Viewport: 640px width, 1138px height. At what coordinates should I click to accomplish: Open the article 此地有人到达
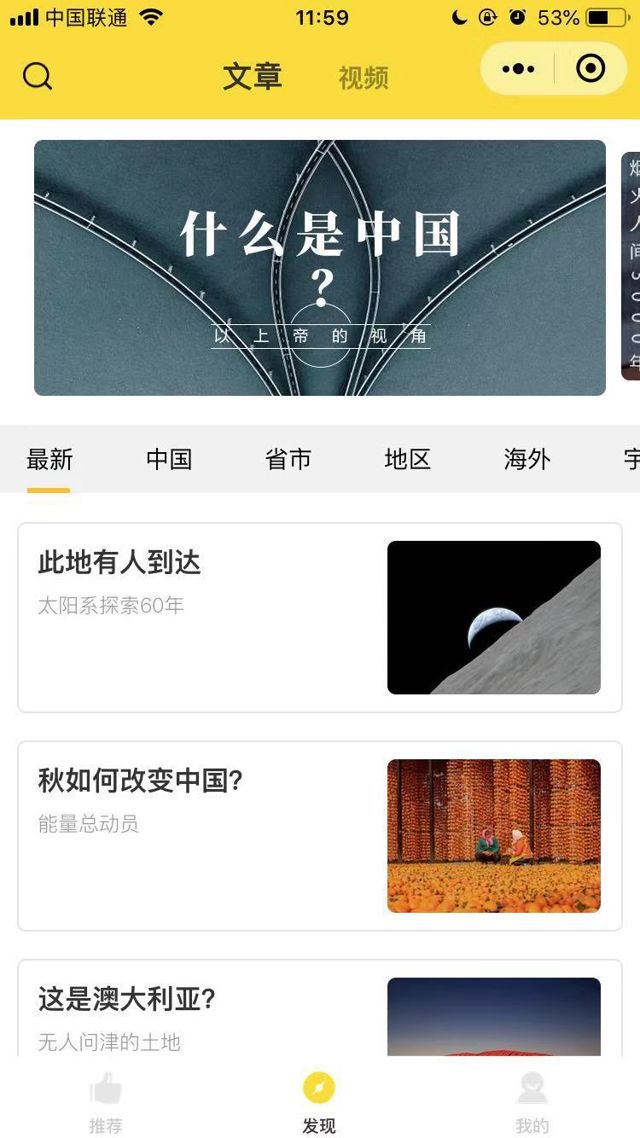pyautogui.click(x=320, y=617)
